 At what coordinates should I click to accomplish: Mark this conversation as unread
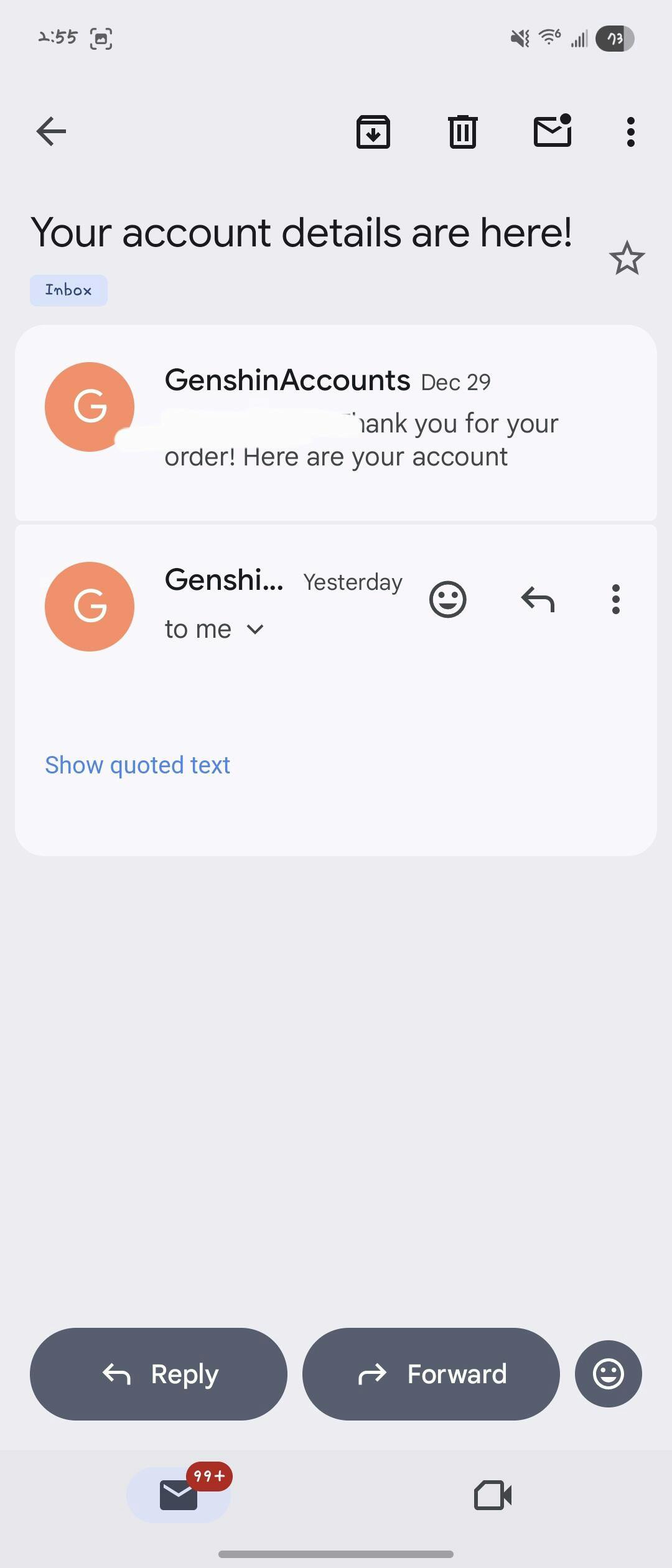(553, 131)
